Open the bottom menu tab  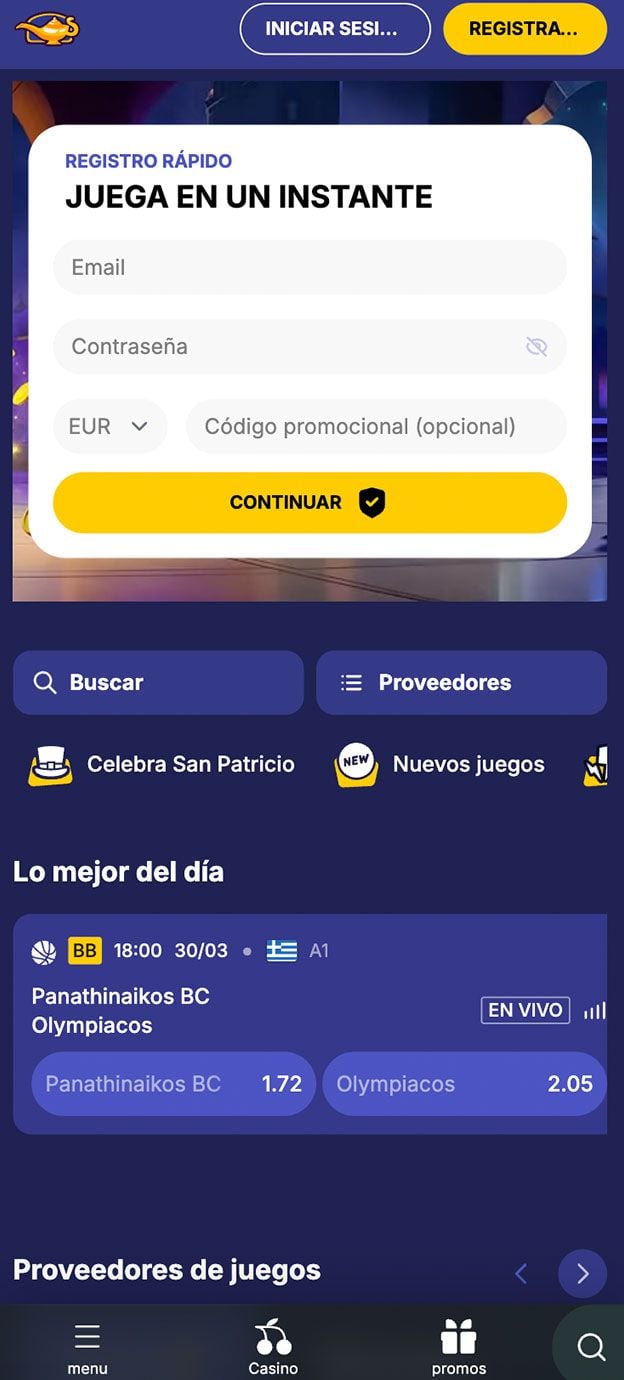87,1346
